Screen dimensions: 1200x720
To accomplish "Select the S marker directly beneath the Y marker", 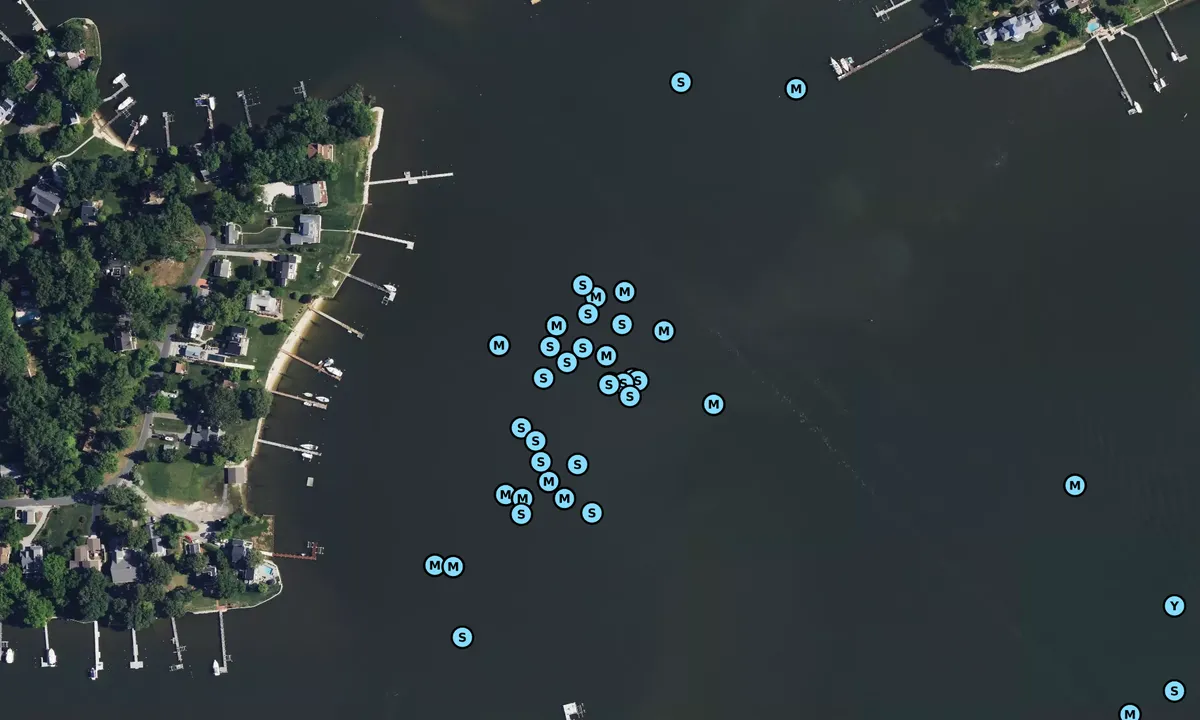I will [x=1174, y=691].
